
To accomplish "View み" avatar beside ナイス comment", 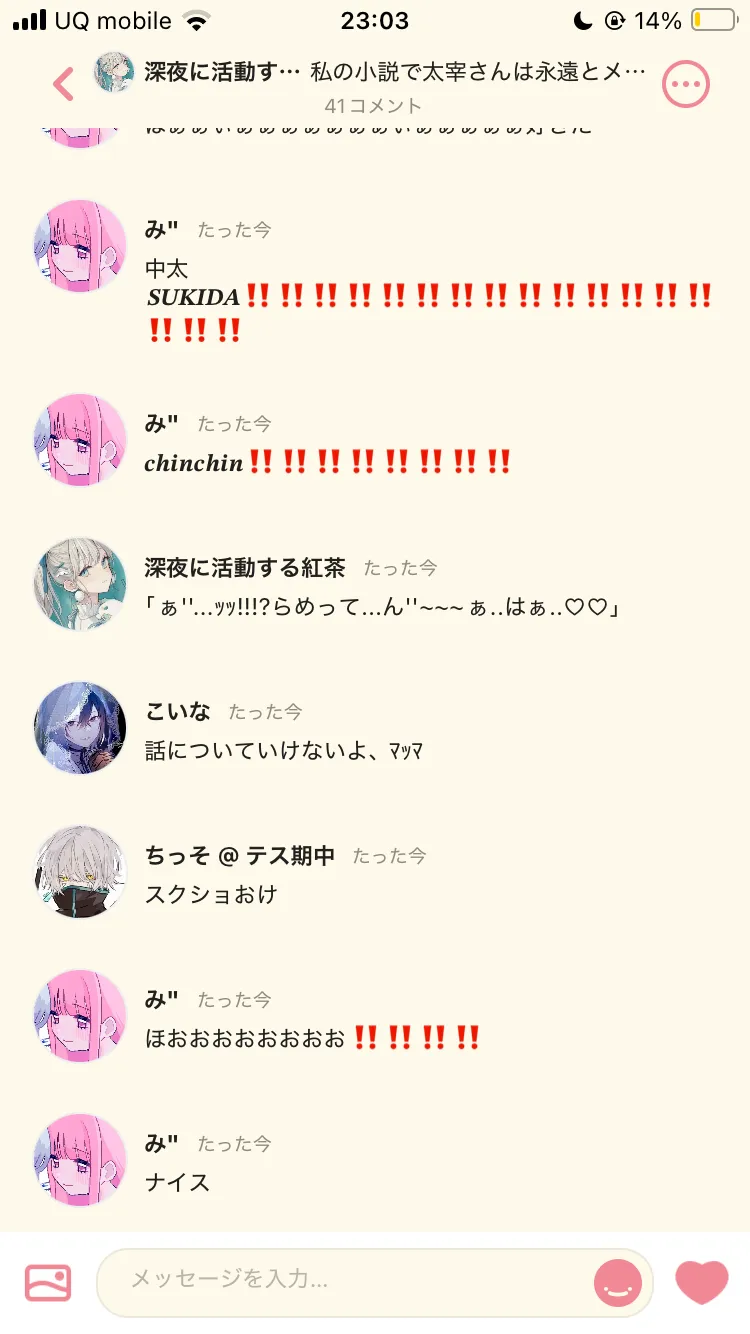I will [x=80, y=1160].
